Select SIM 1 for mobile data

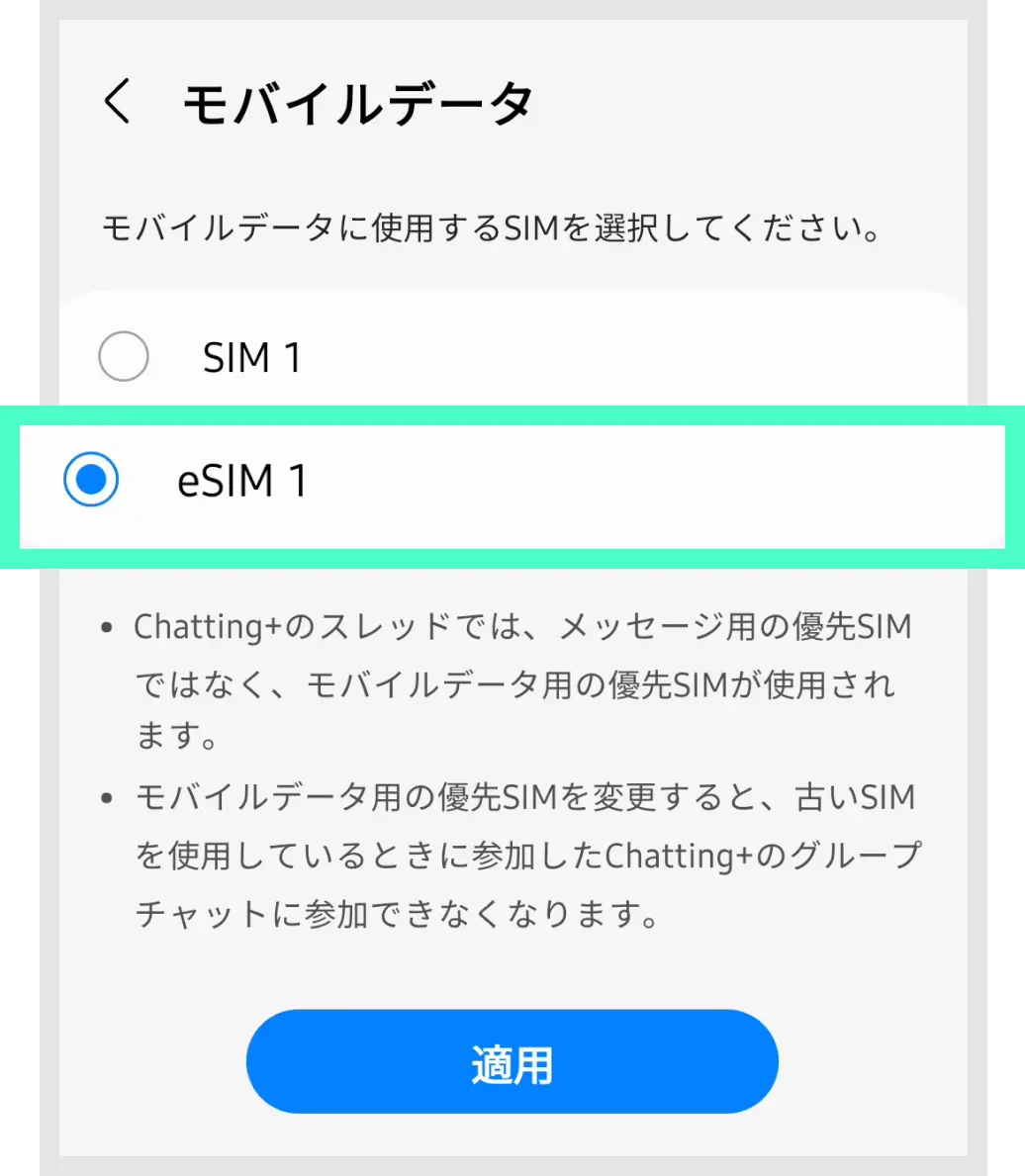[124, 357]
